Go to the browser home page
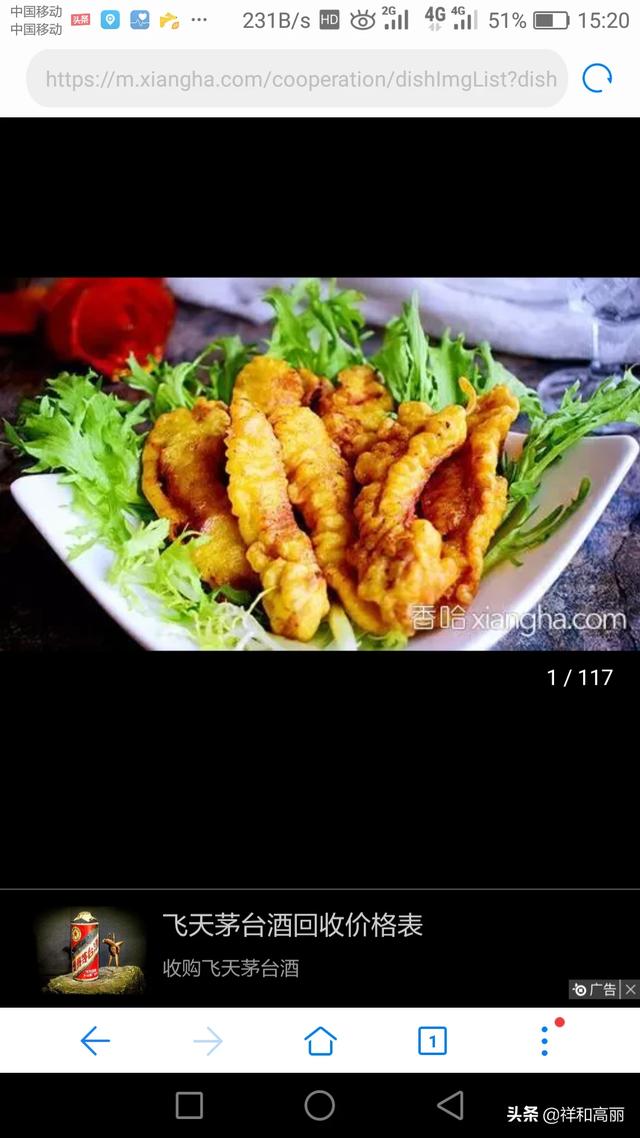This screenshot has width=640, height=1138. 320,1041
